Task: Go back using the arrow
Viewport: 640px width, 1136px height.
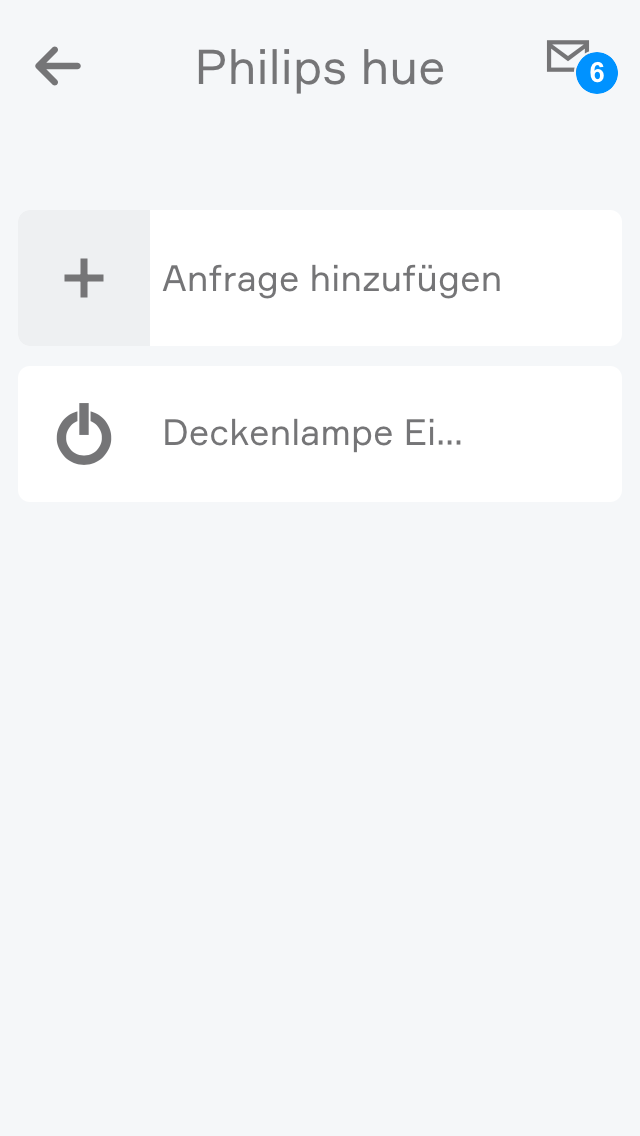Action: (x=58, y=67)
